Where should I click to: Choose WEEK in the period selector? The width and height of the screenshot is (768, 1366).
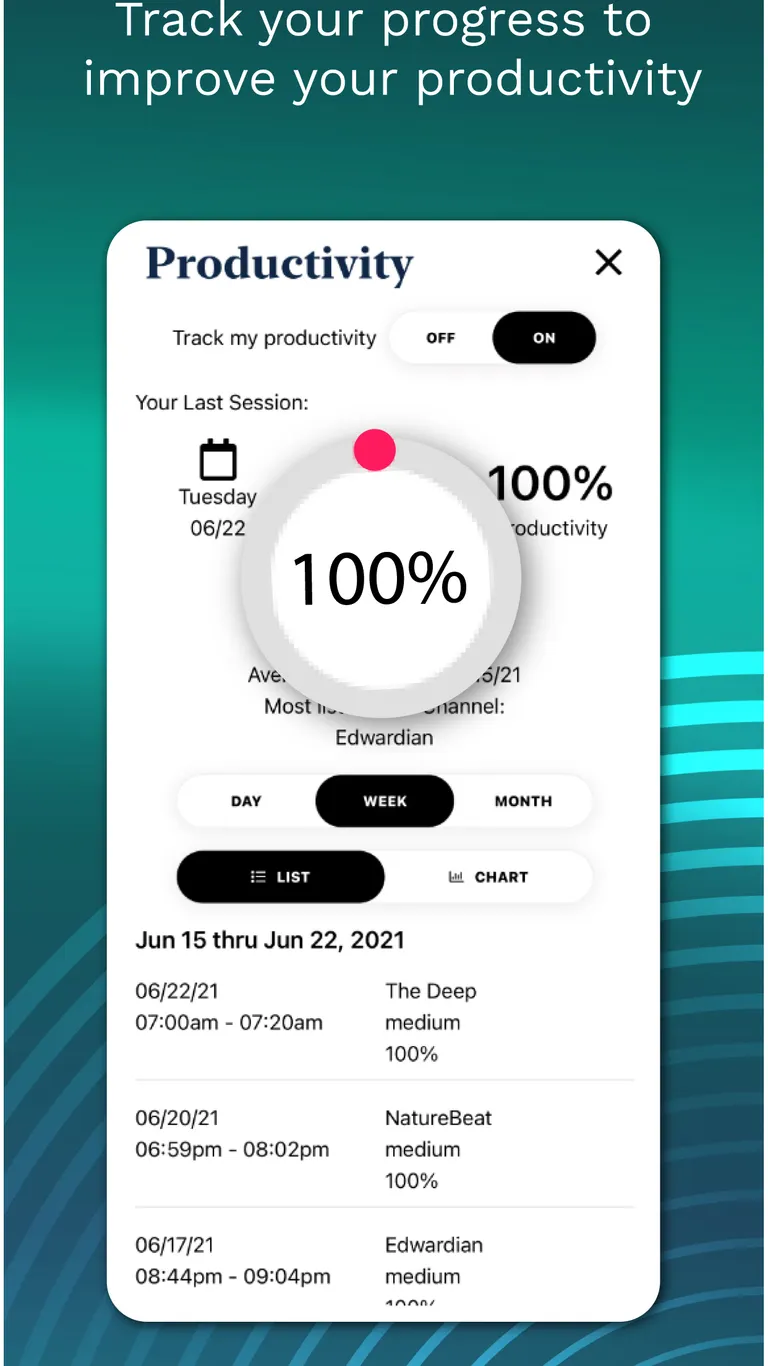click(x=384, y=801)
